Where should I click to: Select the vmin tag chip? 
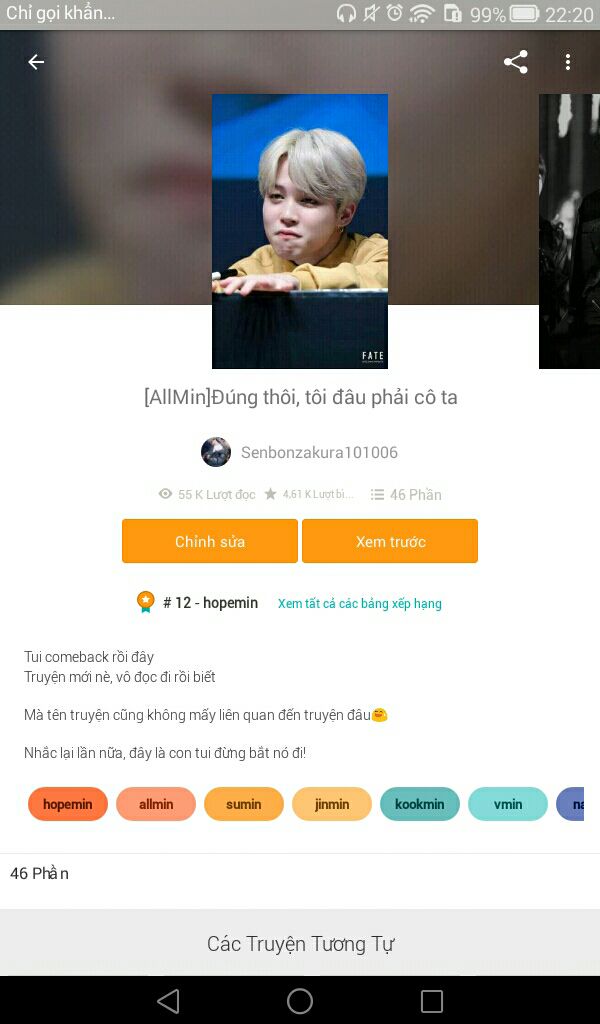pos(508,804)
